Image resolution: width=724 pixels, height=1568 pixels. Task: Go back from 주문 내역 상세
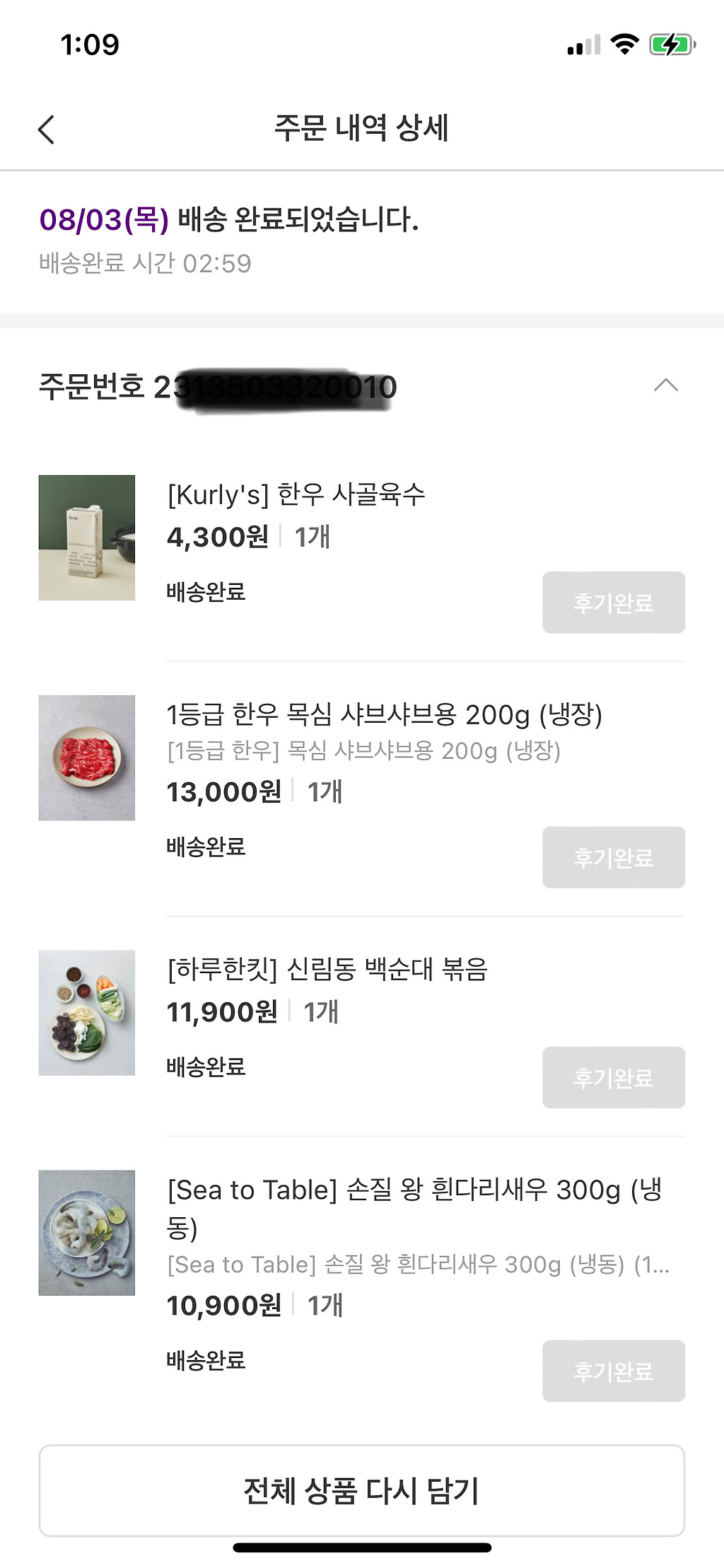coord(47,129)
